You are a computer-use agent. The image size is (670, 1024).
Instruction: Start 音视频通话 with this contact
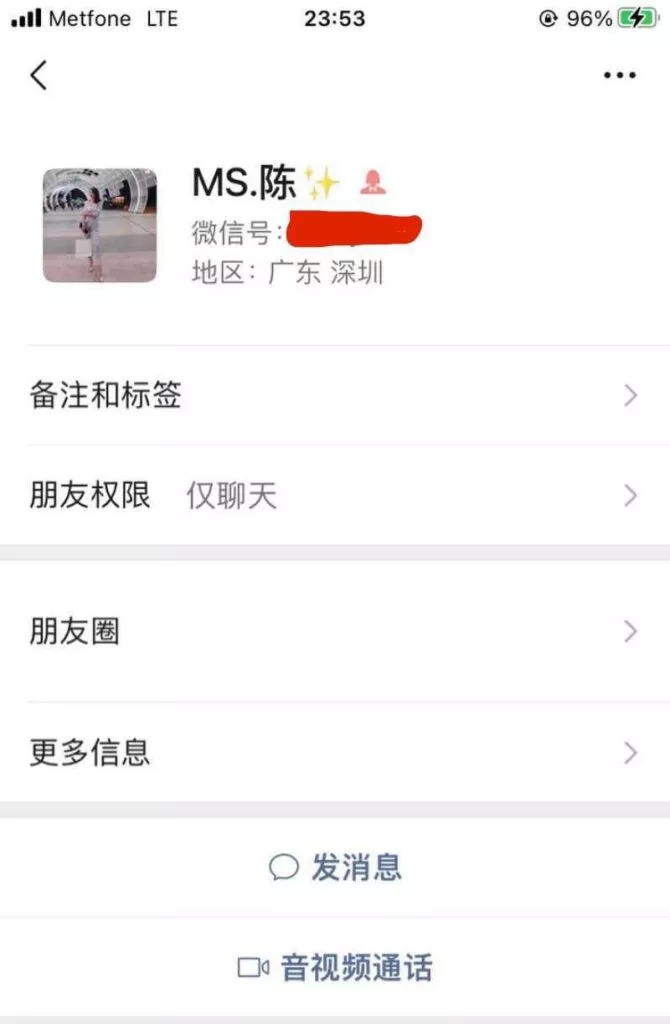(336, 967)
